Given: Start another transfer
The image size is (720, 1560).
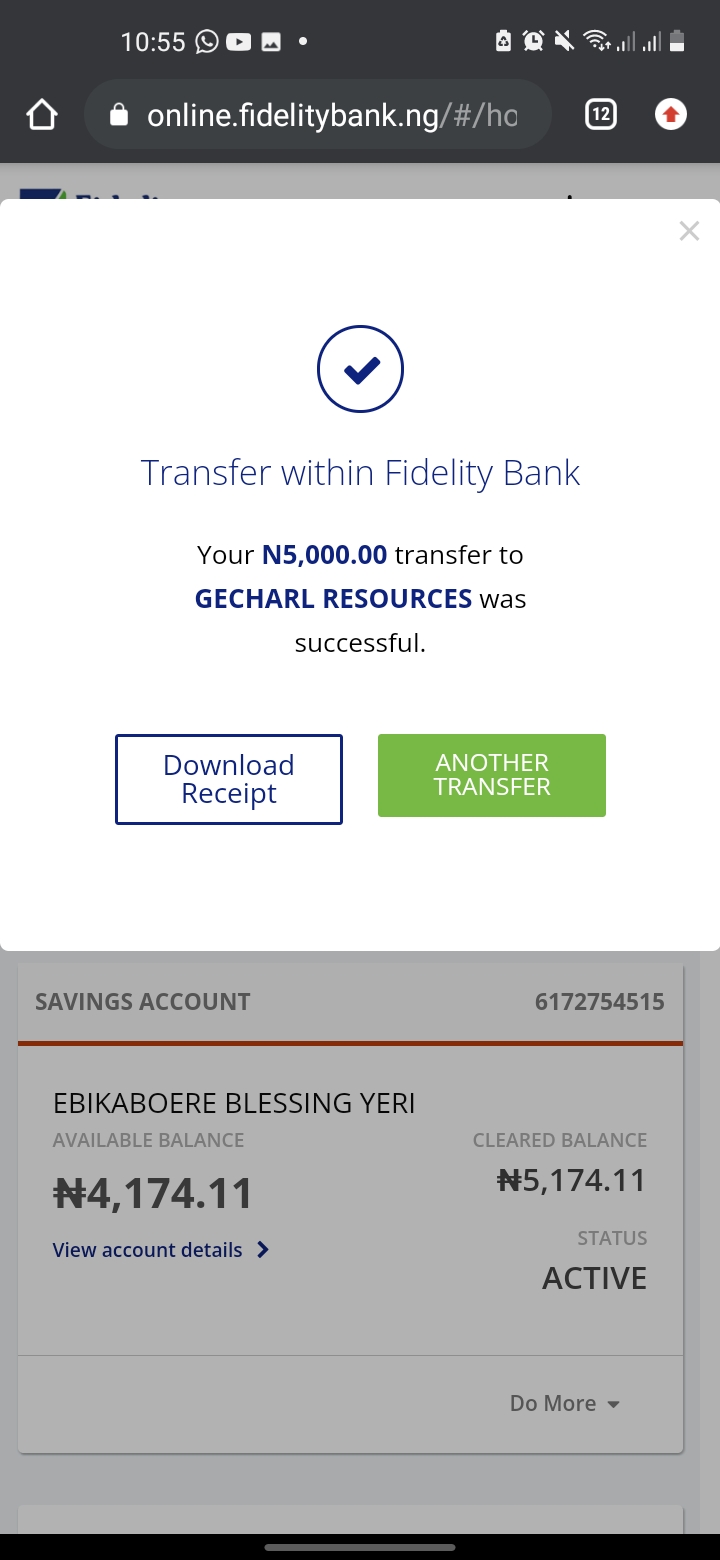Looking at the screenshot, I should [x=492, y=775].
